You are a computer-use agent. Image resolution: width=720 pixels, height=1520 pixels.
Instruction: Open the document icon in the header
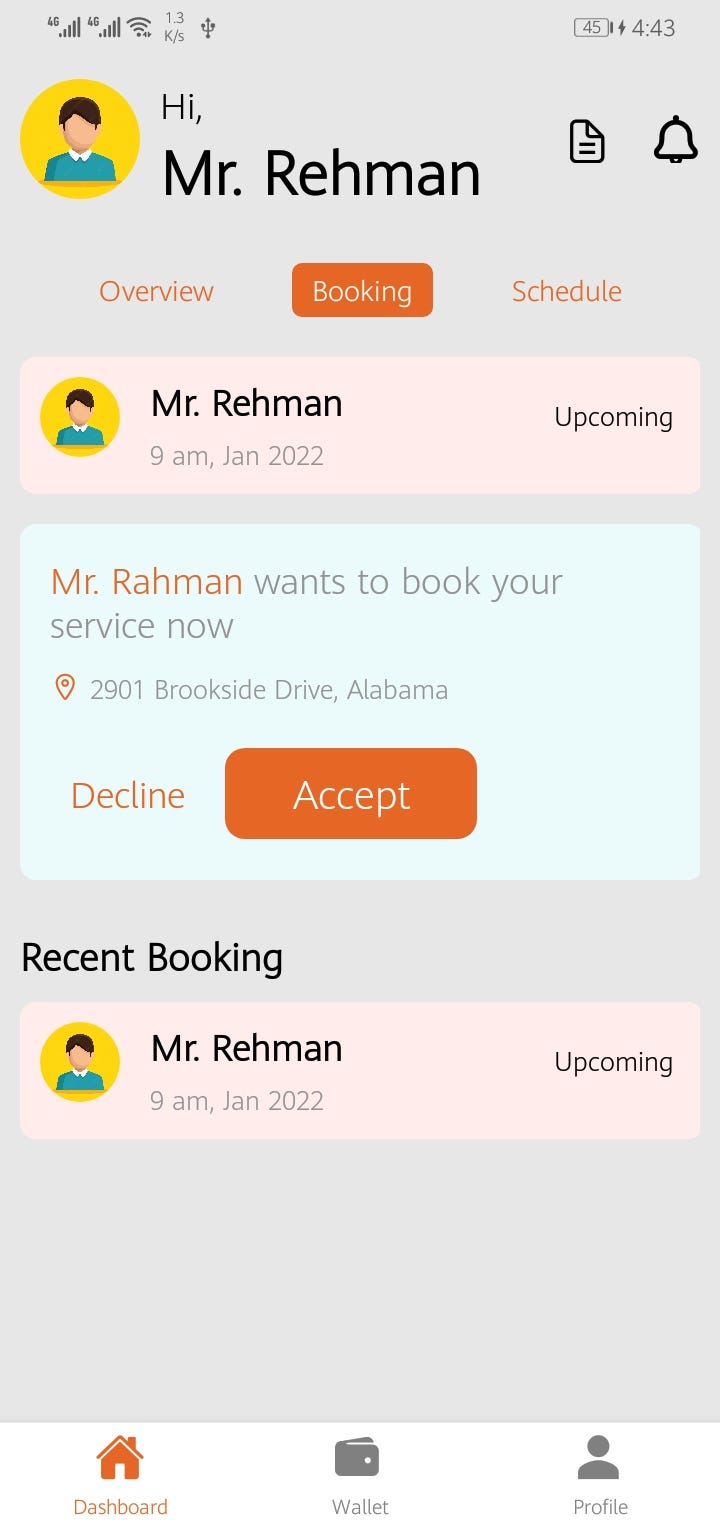pos(587,141)
